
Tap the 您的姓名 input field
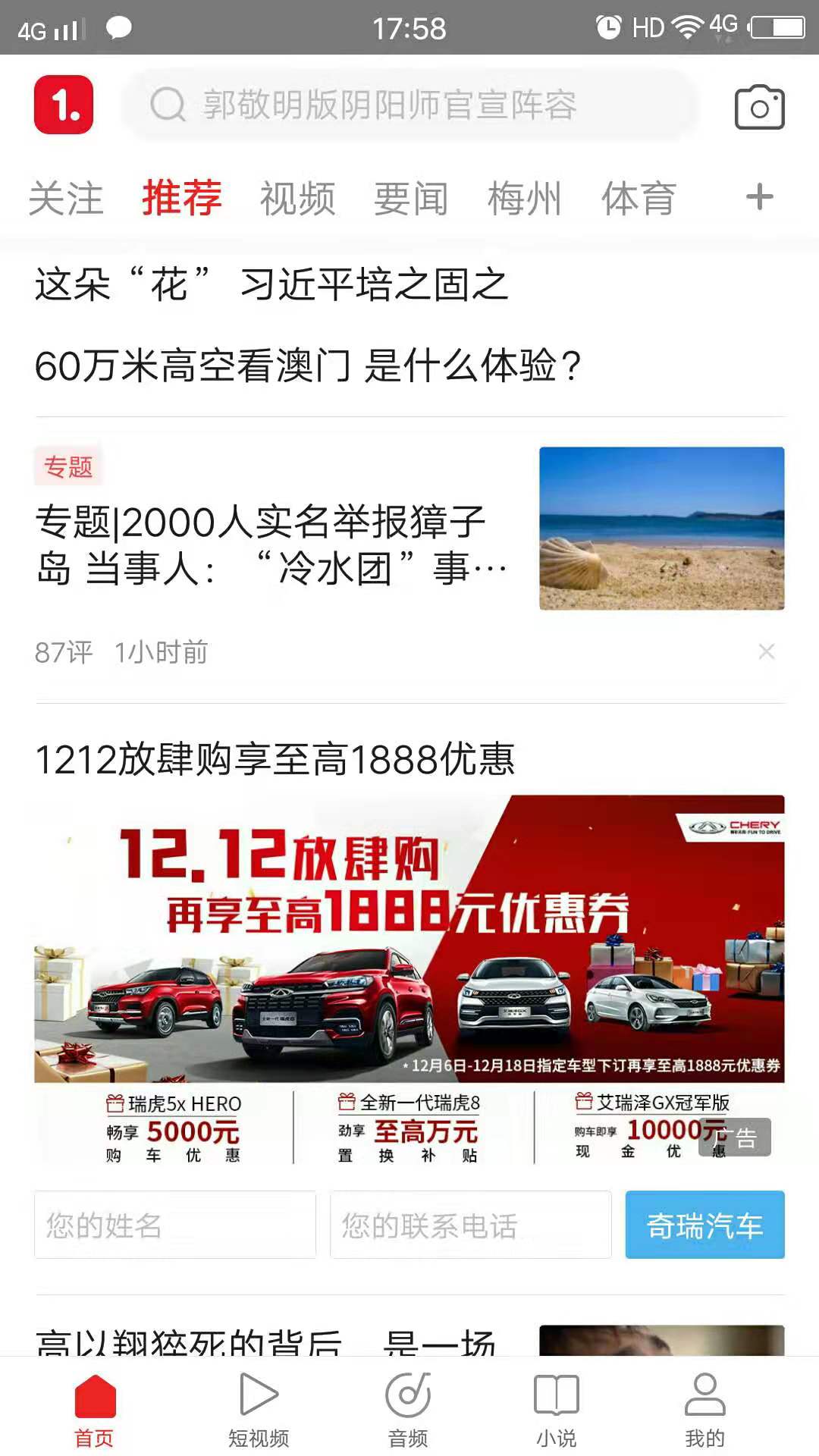176,1225
